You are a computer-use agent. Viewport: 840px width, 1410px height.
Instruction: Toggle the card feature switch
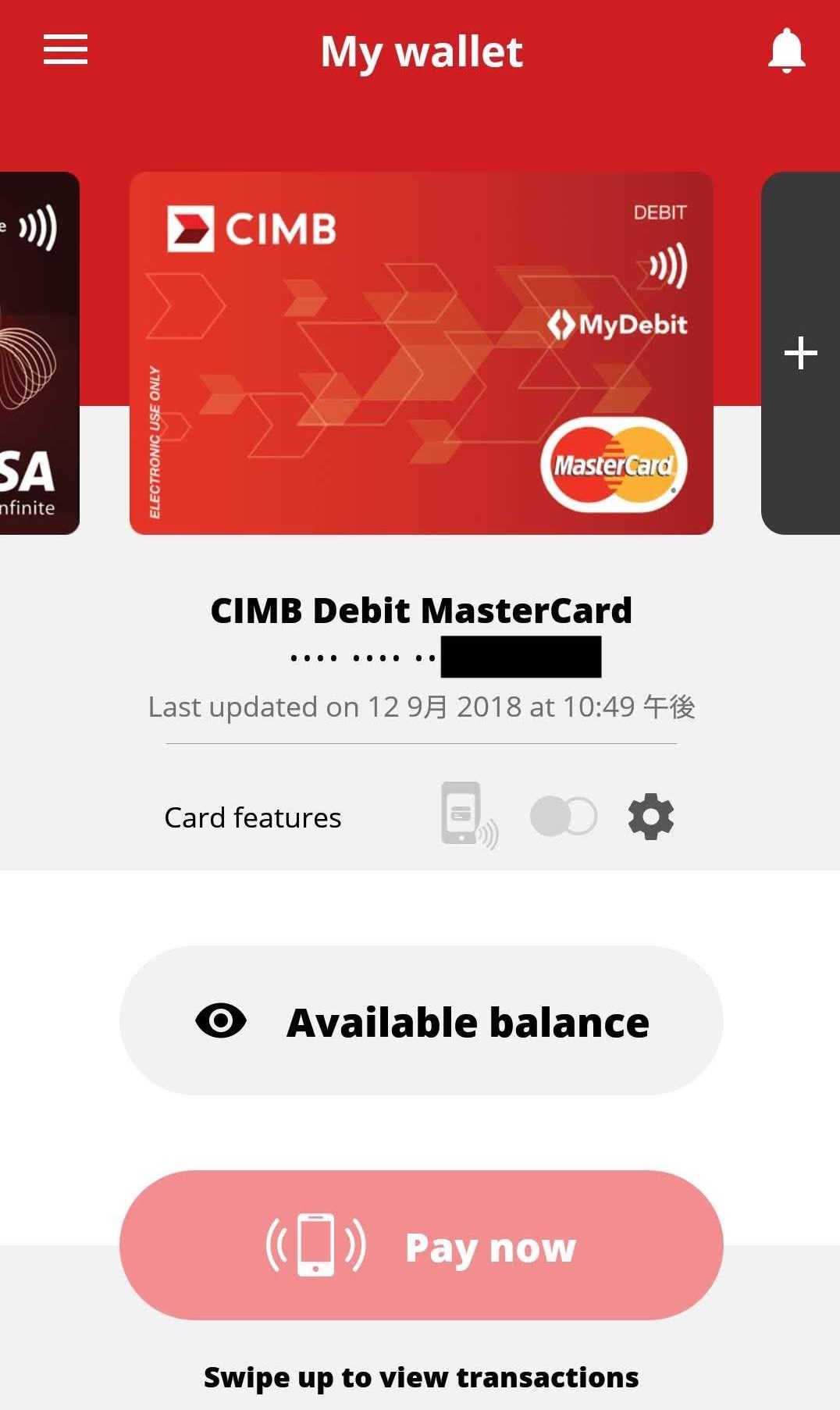point(563,817)
